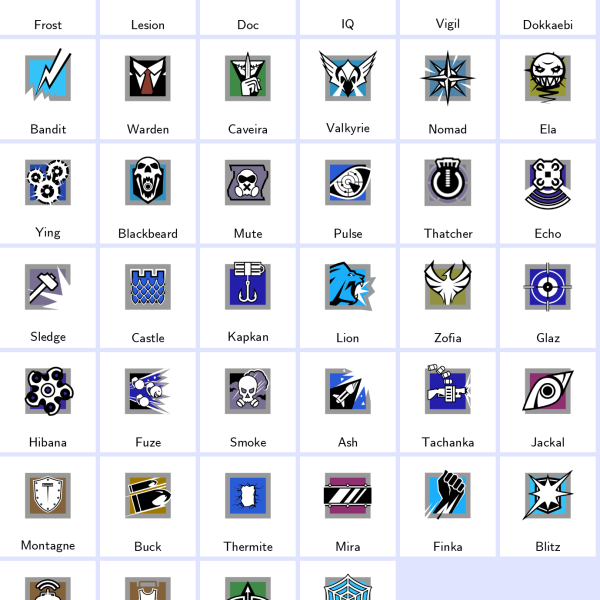Select Blackbeard from the operators
The height and width of the screenshot is (600, 600).
coord(148,192)
